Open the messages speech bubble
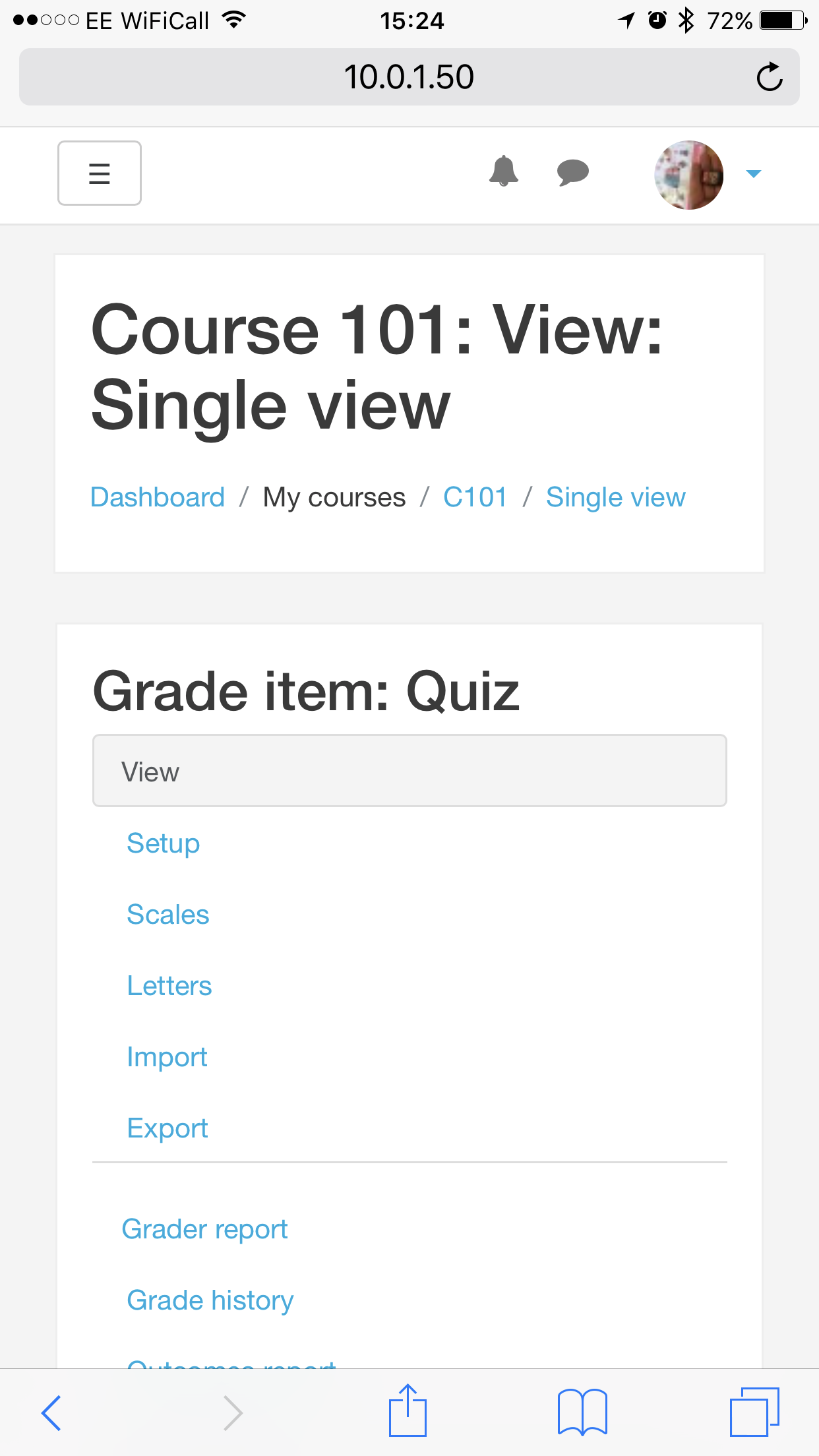The width and height of the screenshot is (819, 1456). (x=573, y=173)
